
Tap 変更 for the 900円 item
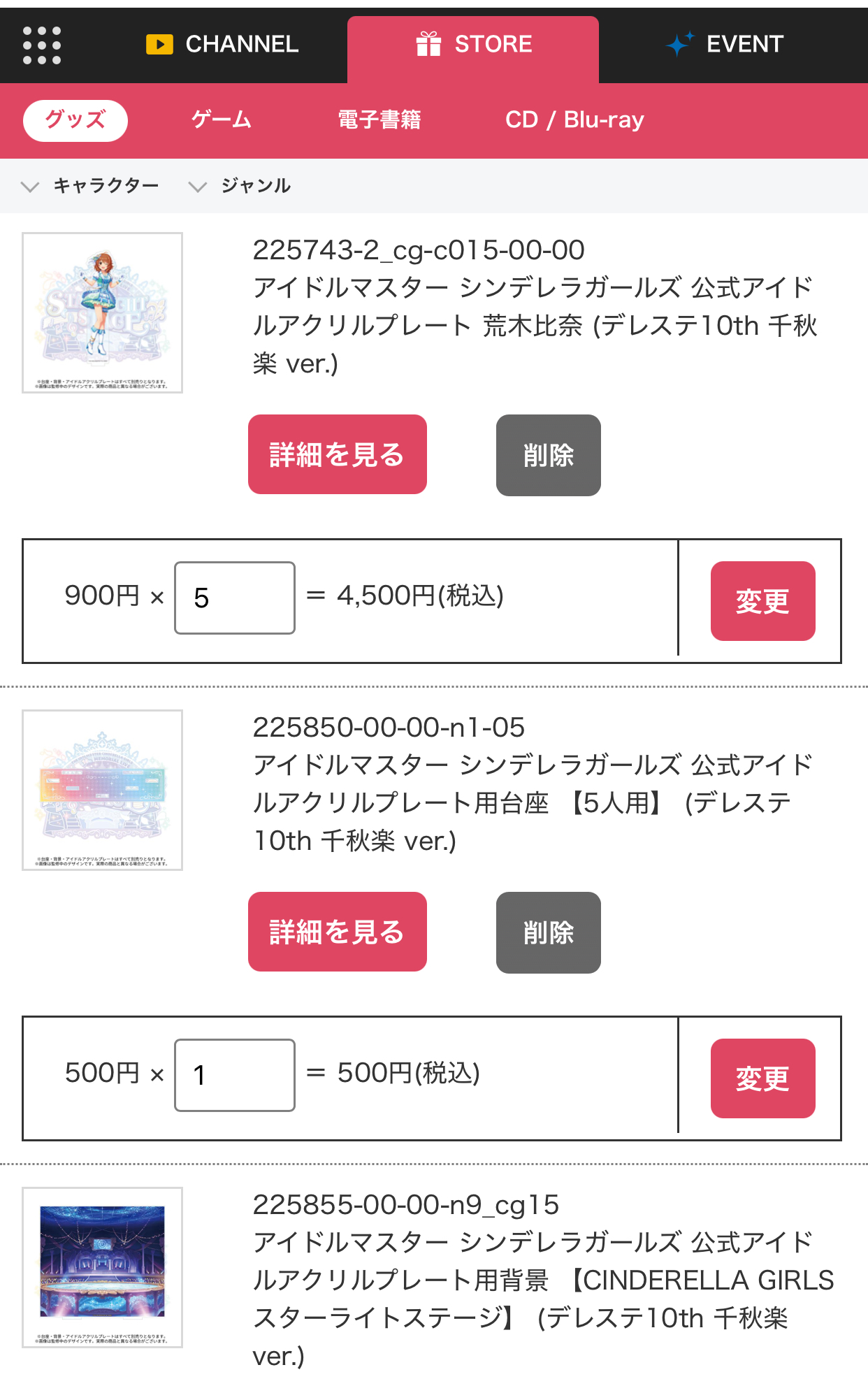pos(762,601)
